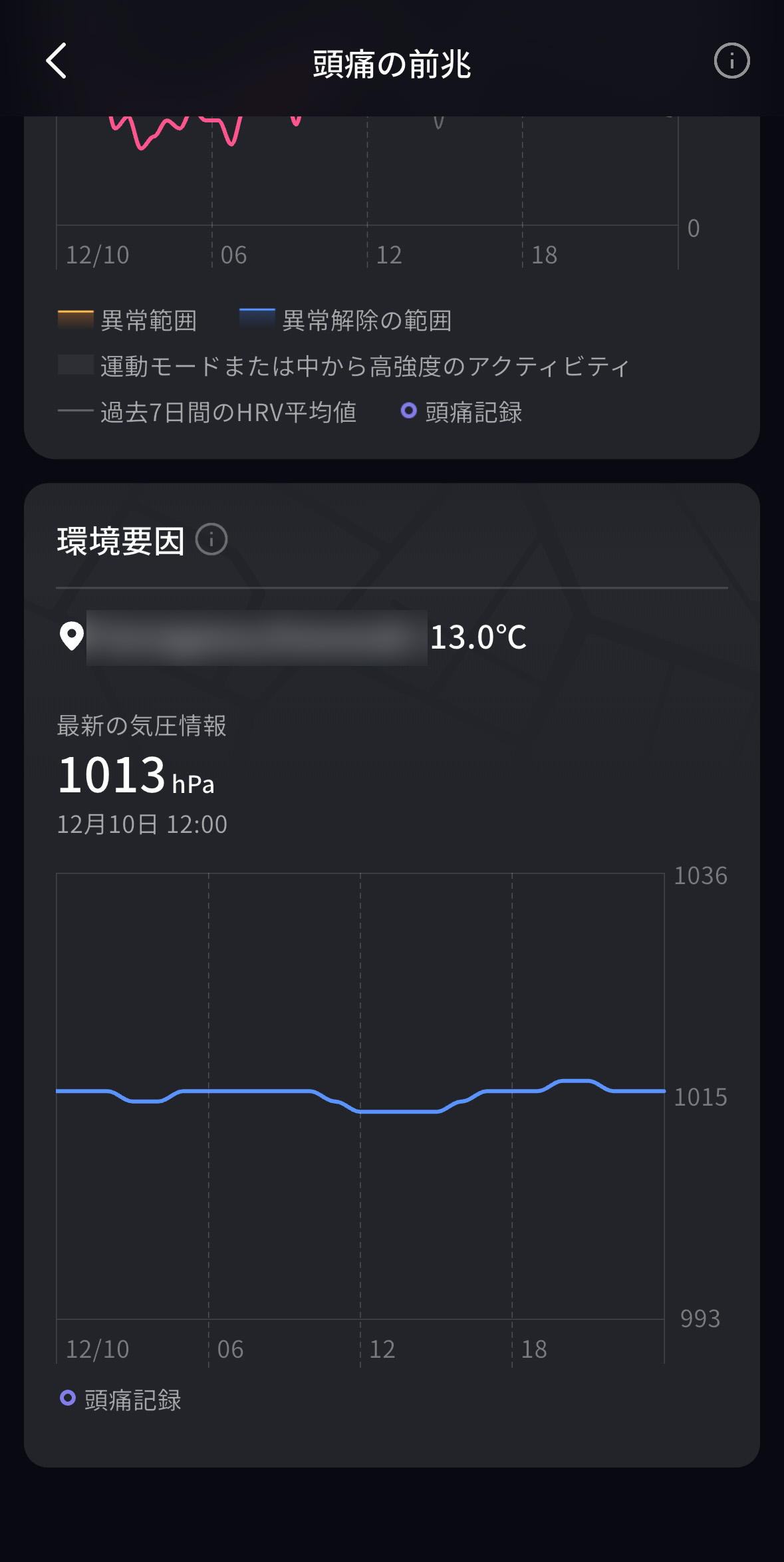
Task: Toggle the 異常解除の範囲 legend entry
Action: (x=367, y=320)
